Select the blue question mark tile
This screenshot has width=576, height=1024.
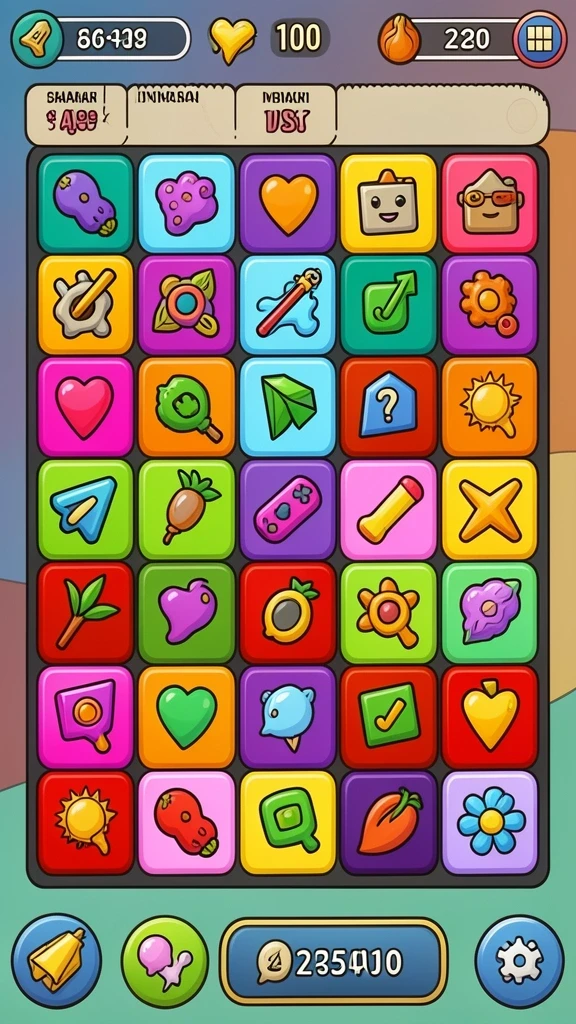tap(388, 406)
